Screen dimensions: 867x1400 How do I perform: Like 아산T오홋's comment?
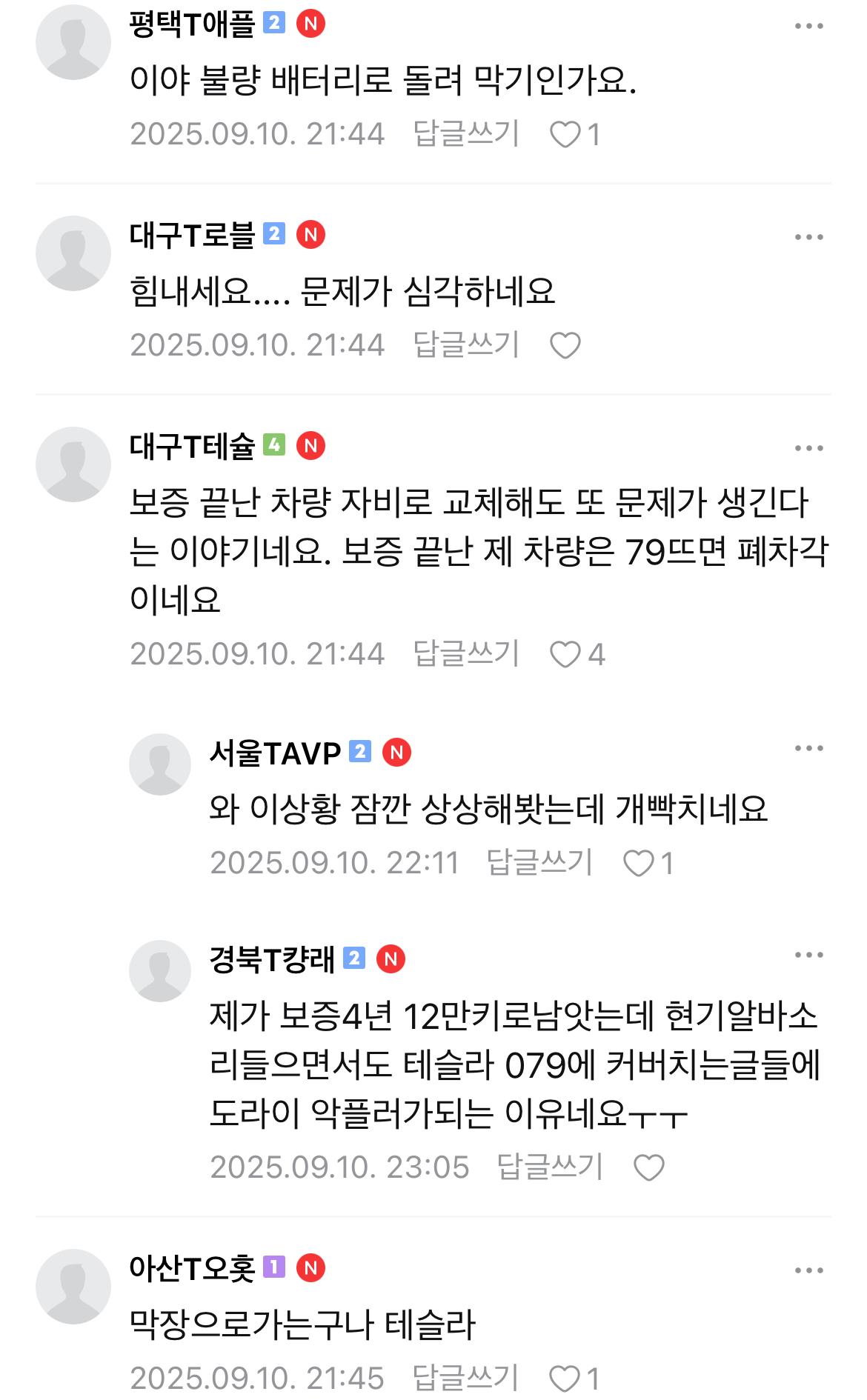point(565,1379)
